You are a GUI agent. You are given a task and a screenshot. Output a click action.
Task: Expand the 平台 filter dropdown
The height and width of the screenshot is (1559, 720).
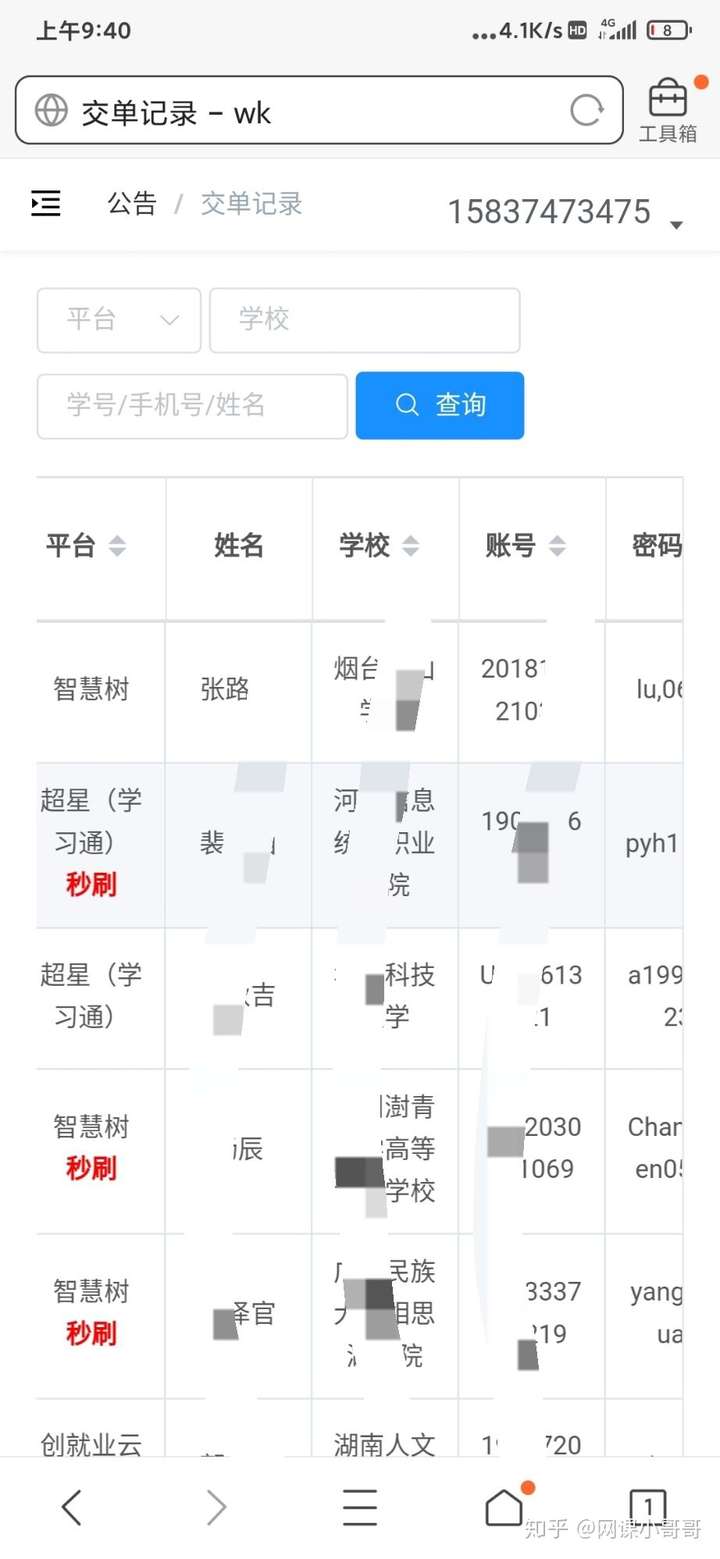coord(119,320)
